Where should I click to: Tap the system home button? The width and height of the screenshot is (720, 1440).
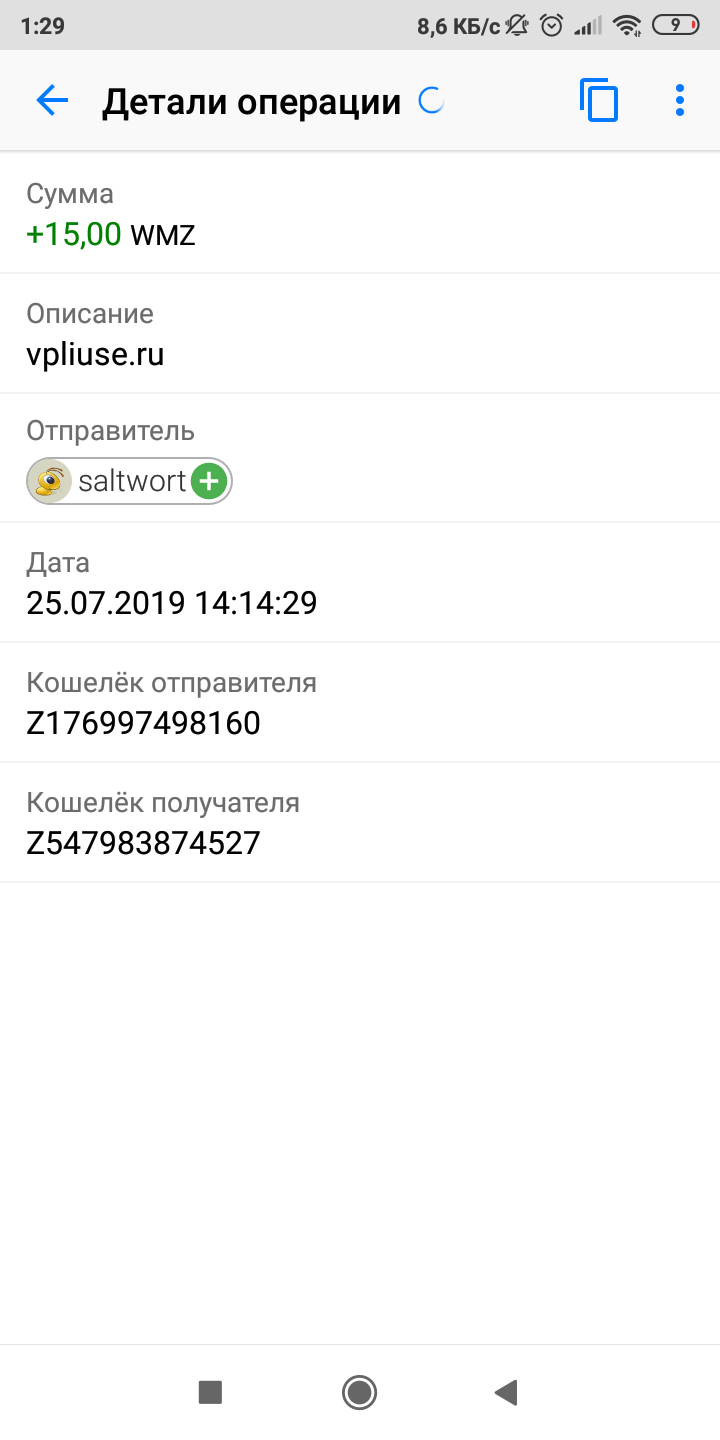(x=359, y=1392)
